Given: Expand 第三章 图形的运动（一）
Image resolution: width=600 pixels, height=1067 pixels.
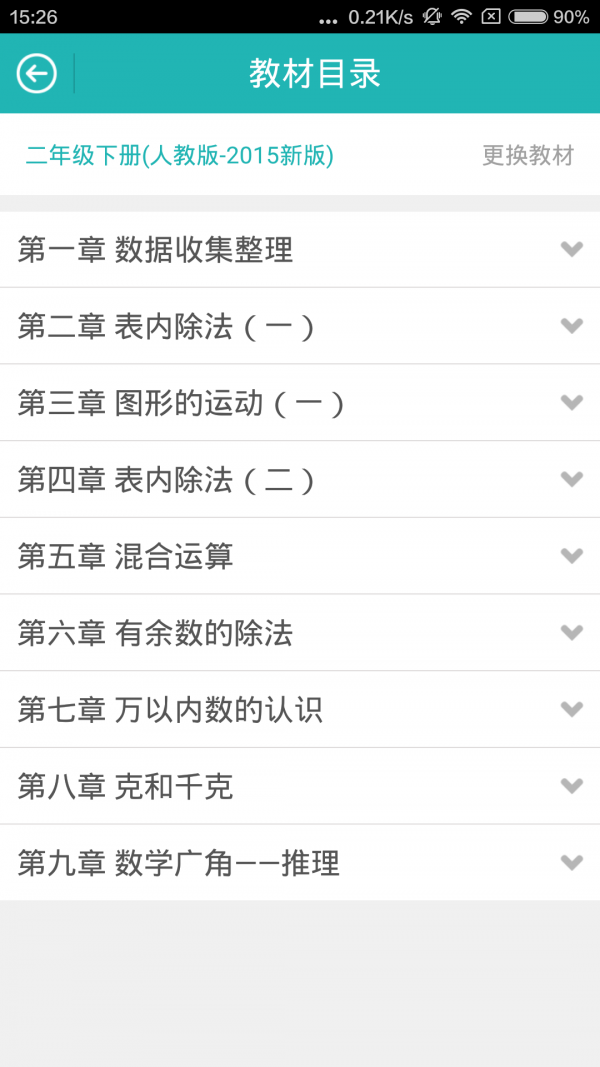Looking at the screenshot, I should 571,403.
